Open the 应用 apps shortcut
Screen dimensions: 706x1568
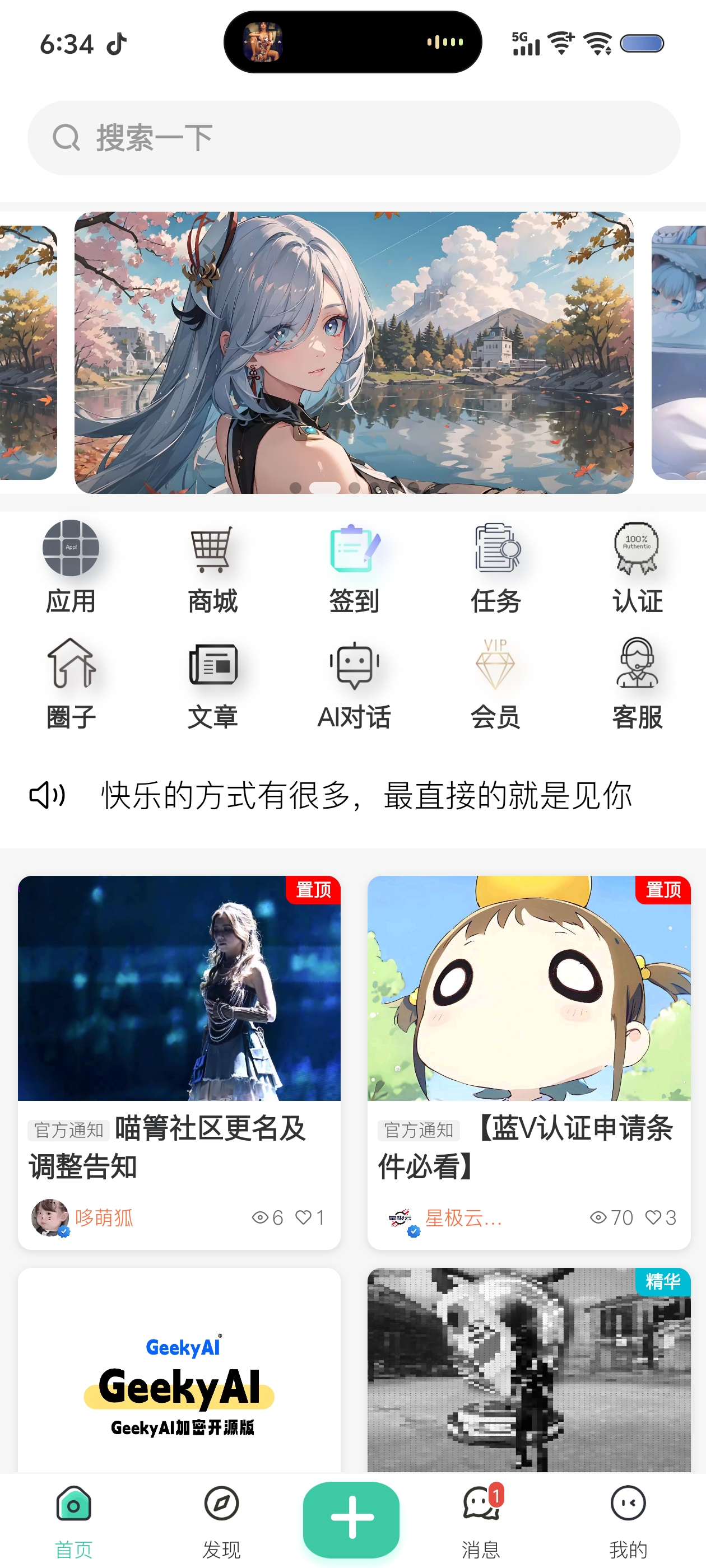(x=71, y=566)
